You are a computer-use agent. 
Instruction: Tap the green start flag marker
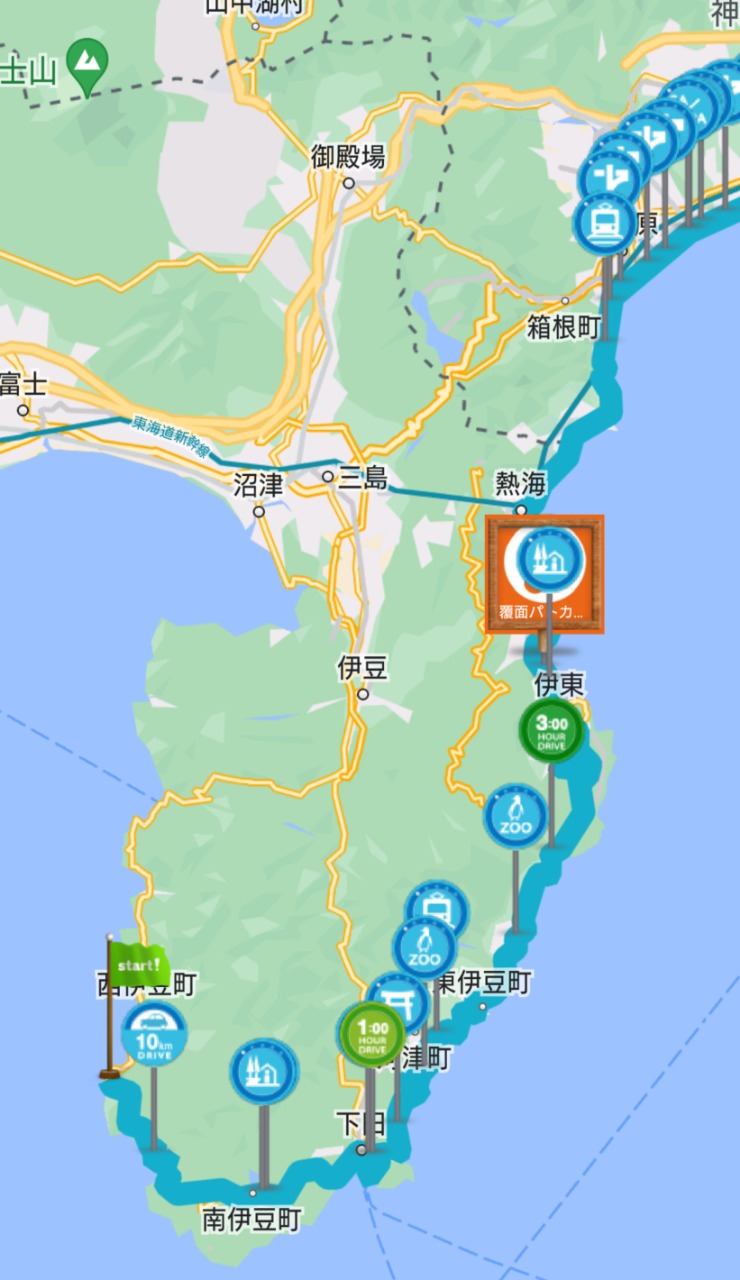point(136,966)
